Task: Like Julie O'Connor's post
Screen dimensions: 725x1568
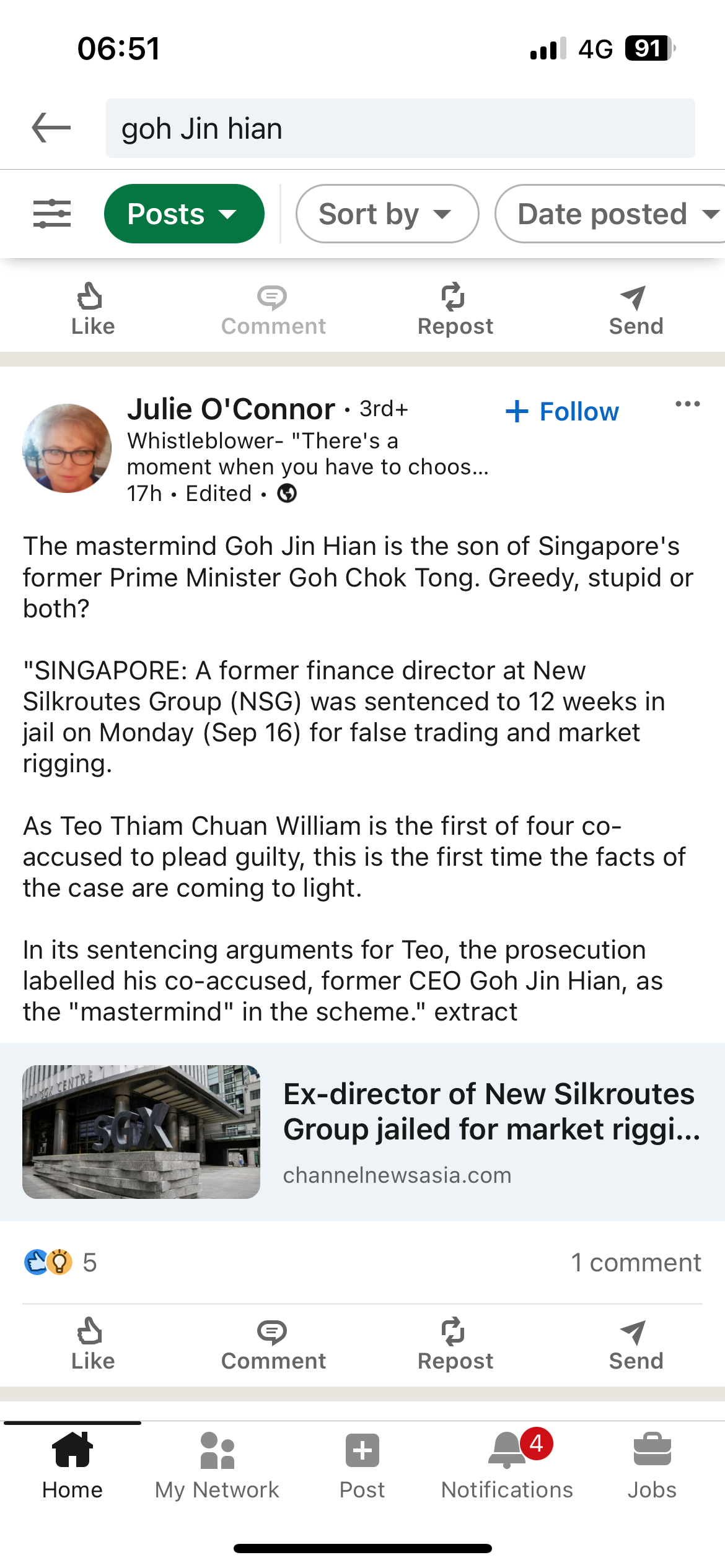Action: 92,1344
